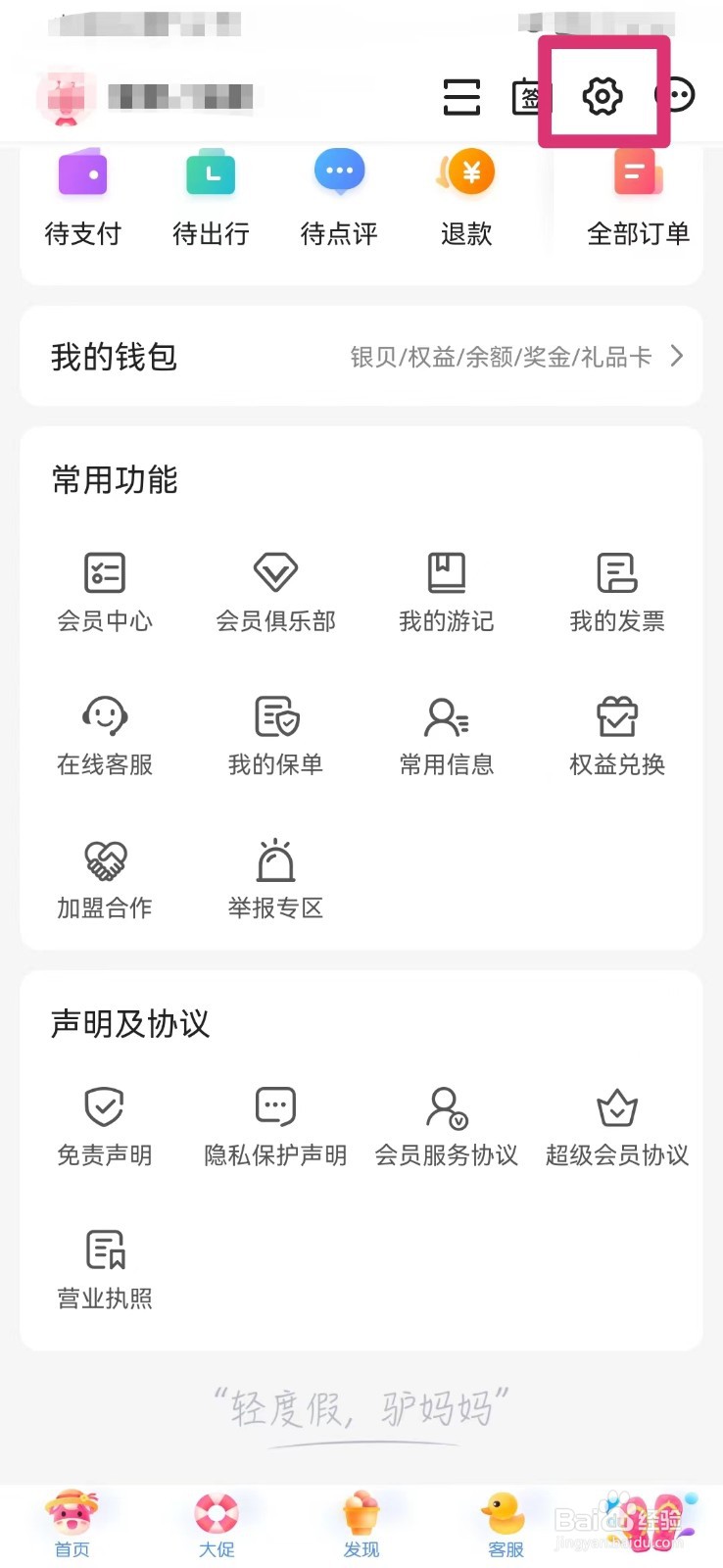Open 待点评 reviews awaiting
The height and width of the screenshot is (1568, 723).
pos(338,196)
